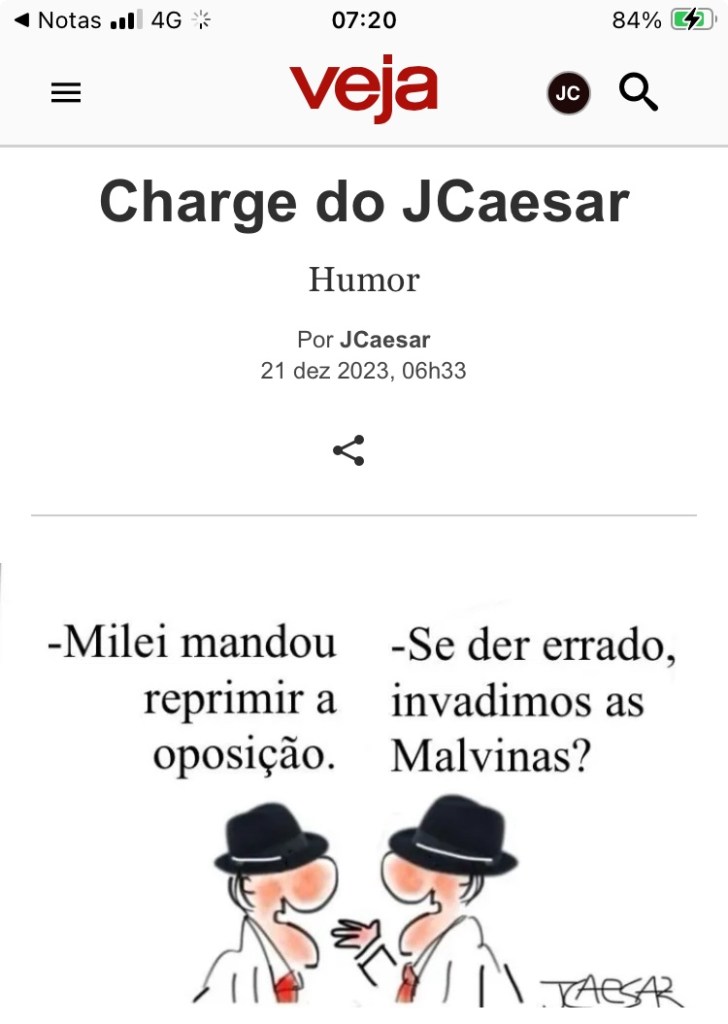Go to the Veja homepage logo
Viewport: 728px width, 1024px height.
coord(363,88)
